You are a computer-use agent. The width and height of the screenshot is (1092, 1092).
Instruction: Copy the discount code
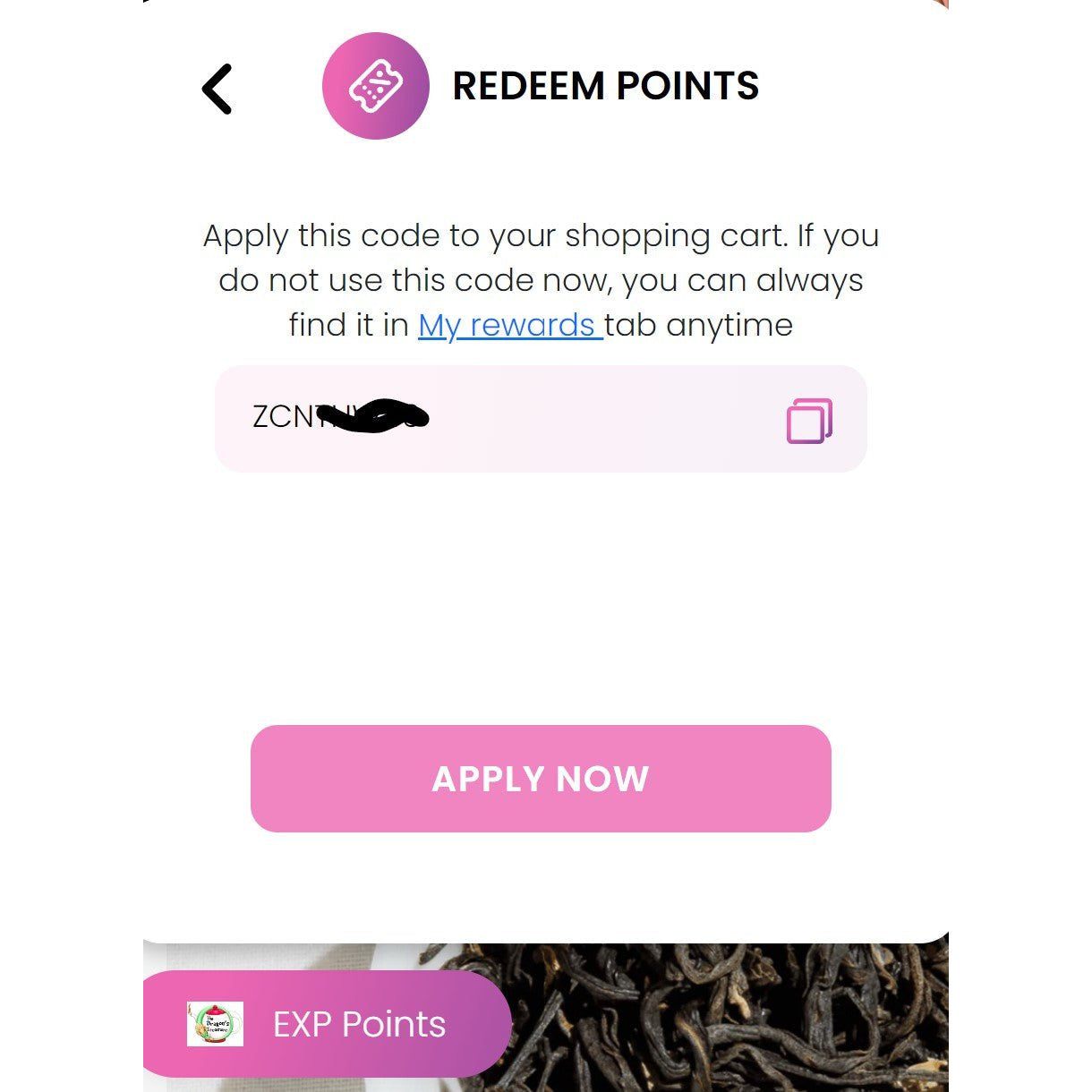[809, 421]
